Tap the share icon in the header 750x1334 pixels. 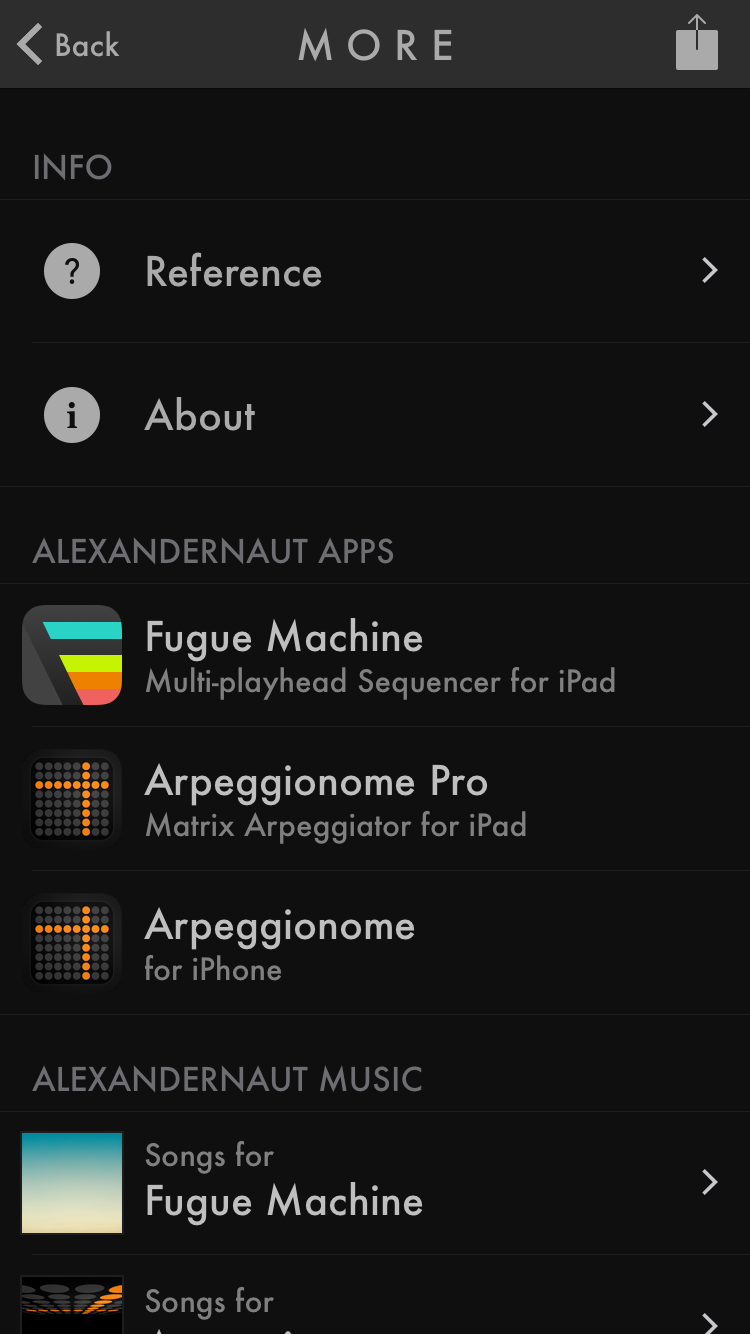click(x=696, y=44)
